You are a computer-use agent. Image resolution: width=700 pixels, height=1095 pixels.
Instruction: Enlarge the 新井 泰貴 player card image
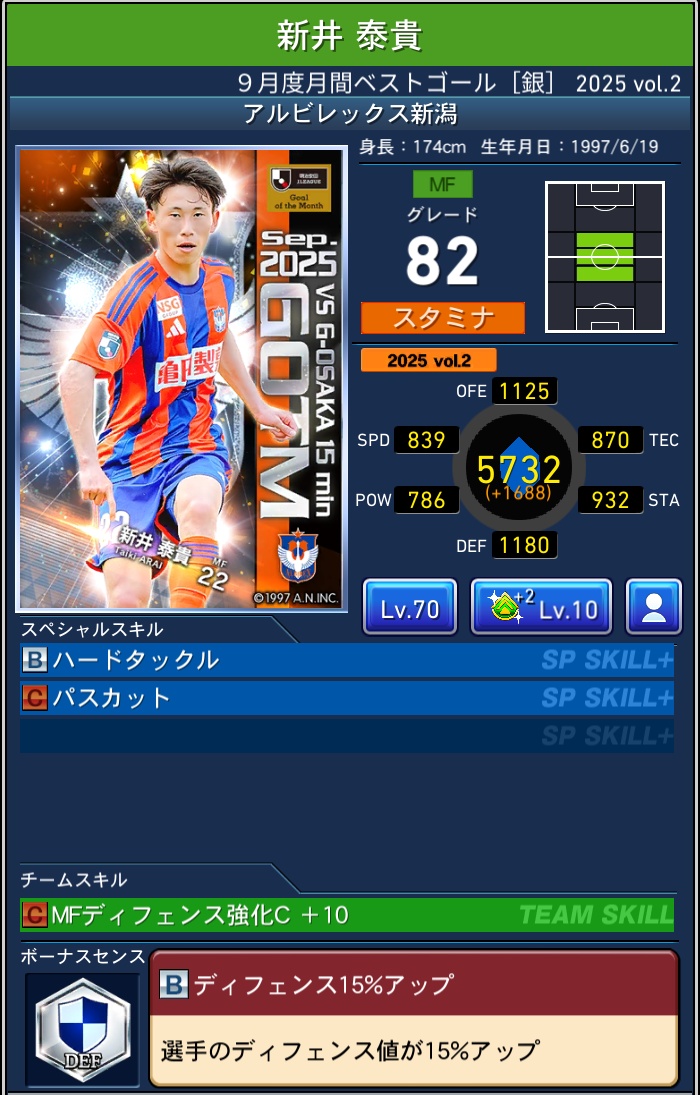pyautogui.click(x=181, y=380)
